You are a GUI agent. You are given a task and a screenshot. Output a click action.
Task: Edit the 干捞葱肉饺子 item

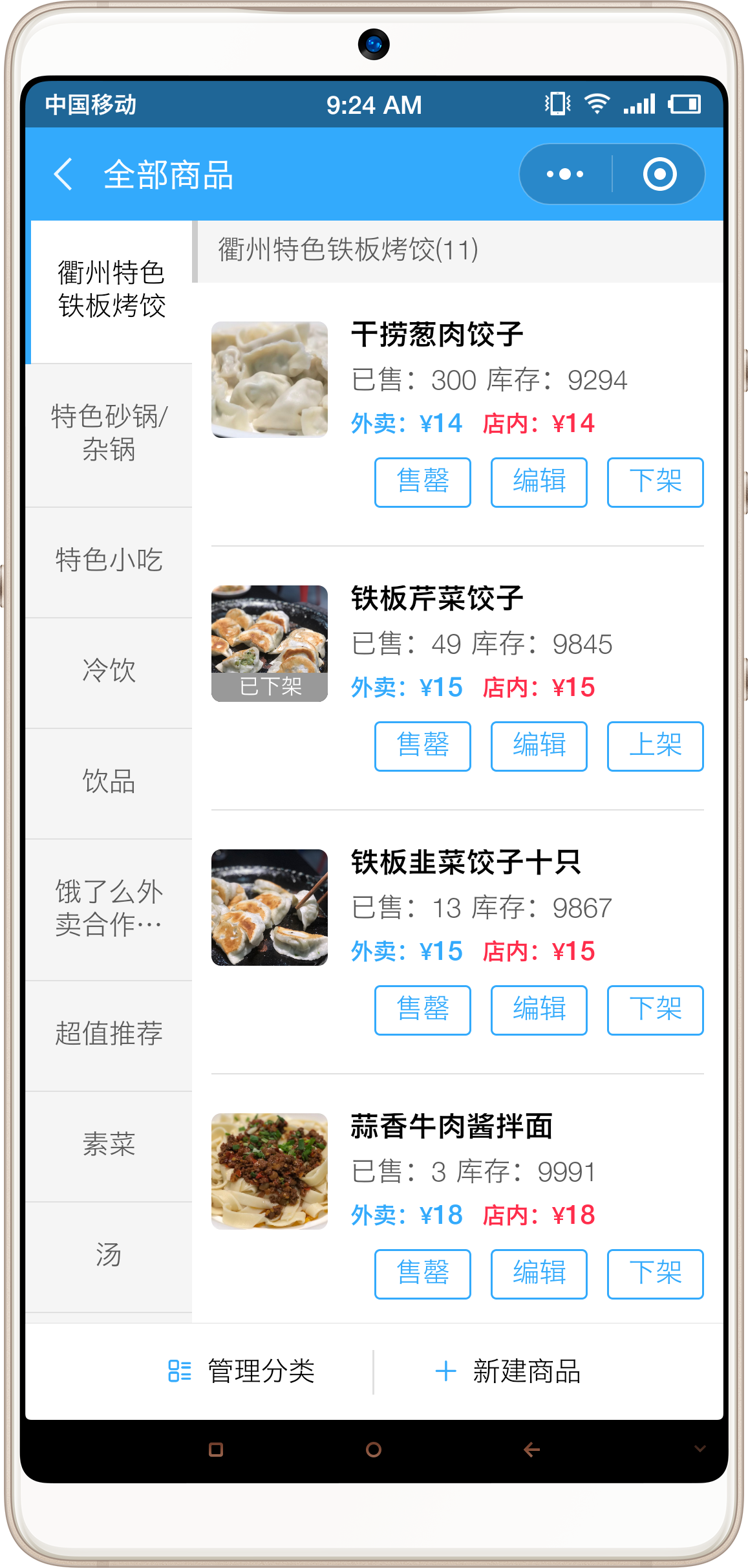click(539, 482)
